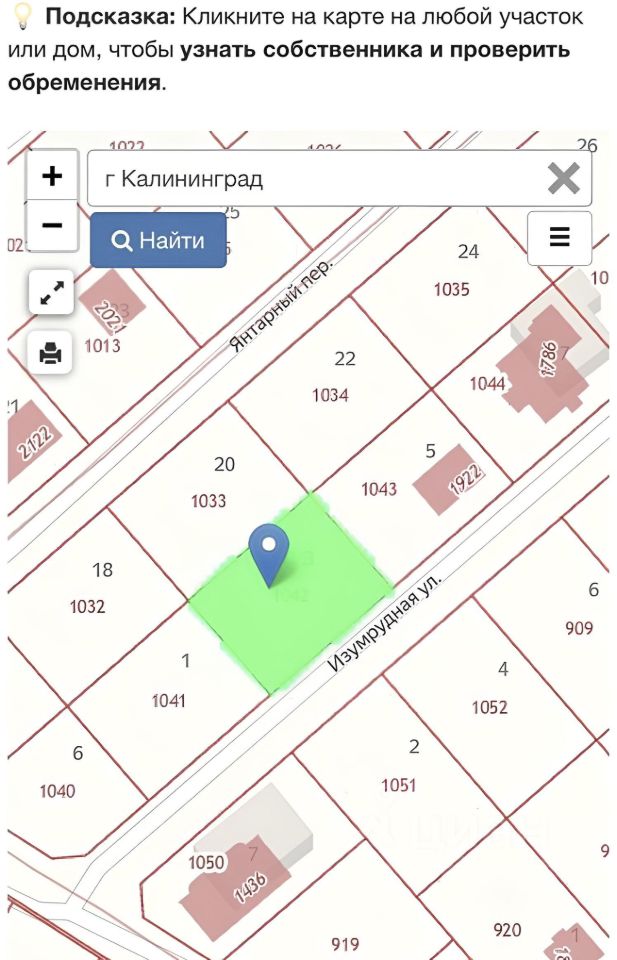Screen dimensions: 617x960
Task: Select land plot 1034 on the map
Action: [x=332, y=380]
